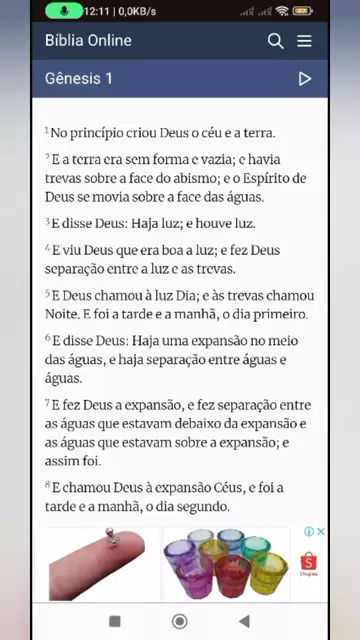This screenshot has height=640, width=360.
Task: Open the Bíblia Online home title
Action: [x=88, y=41]
